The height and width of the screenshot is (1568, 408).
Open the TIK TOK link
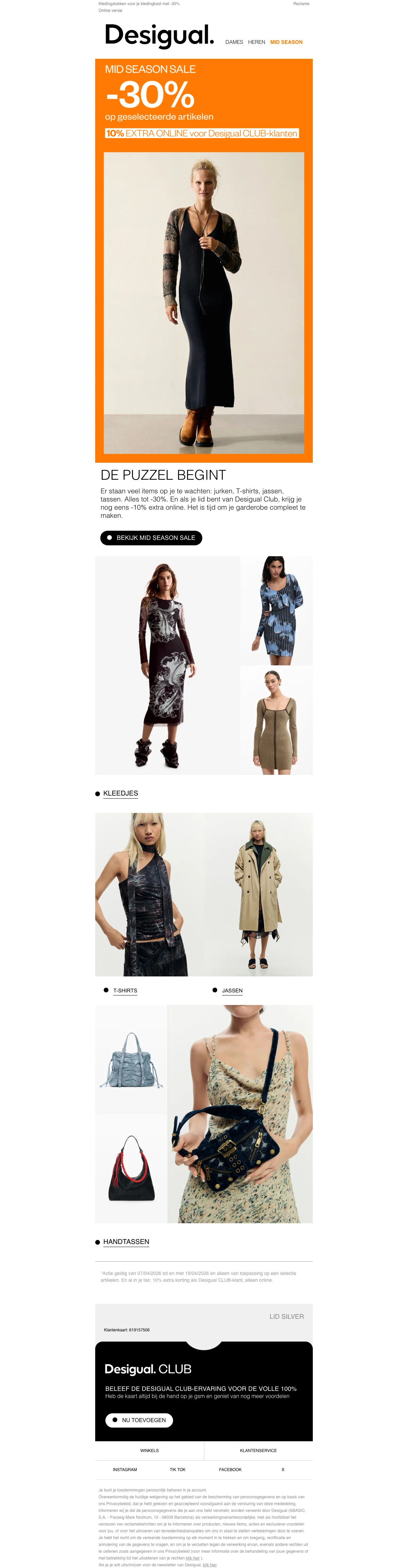click(177, 1469)
